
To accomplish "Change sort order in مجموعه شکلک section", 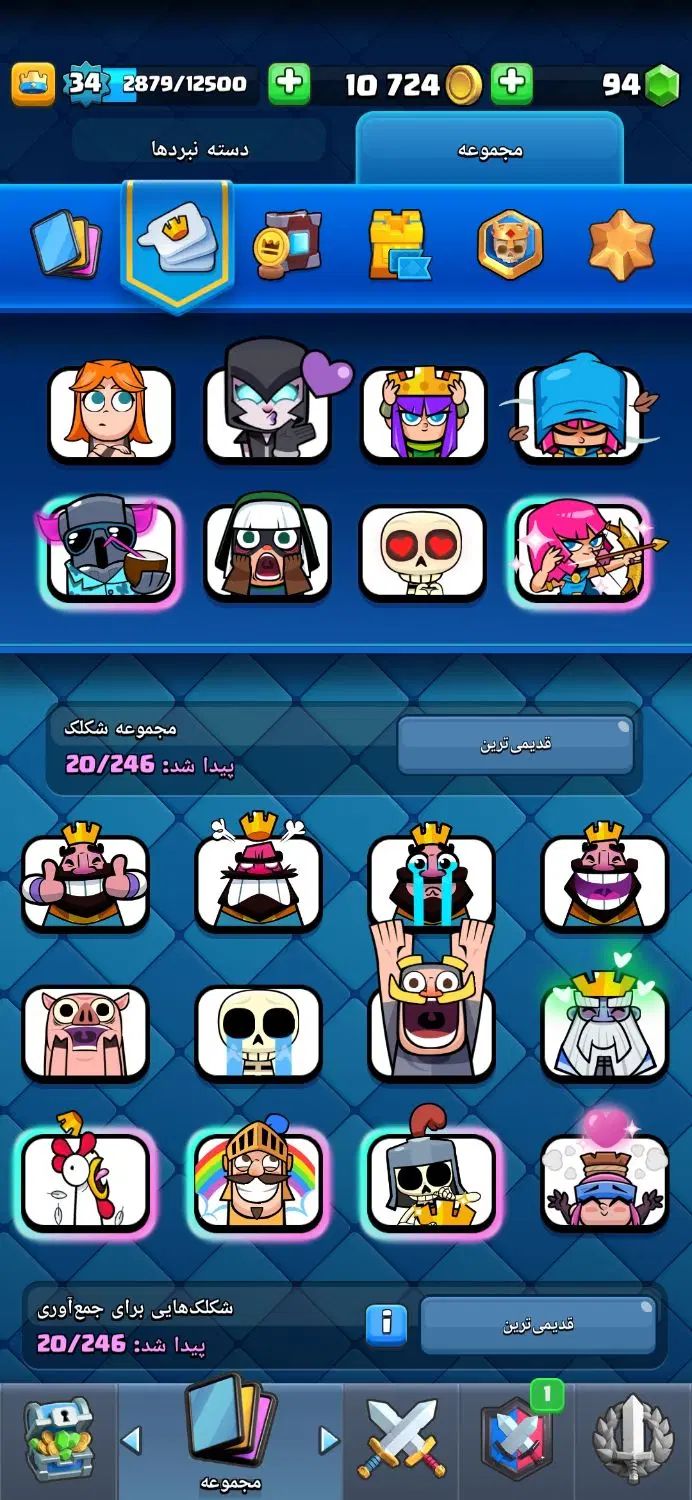I will click(x=515, y=745).
